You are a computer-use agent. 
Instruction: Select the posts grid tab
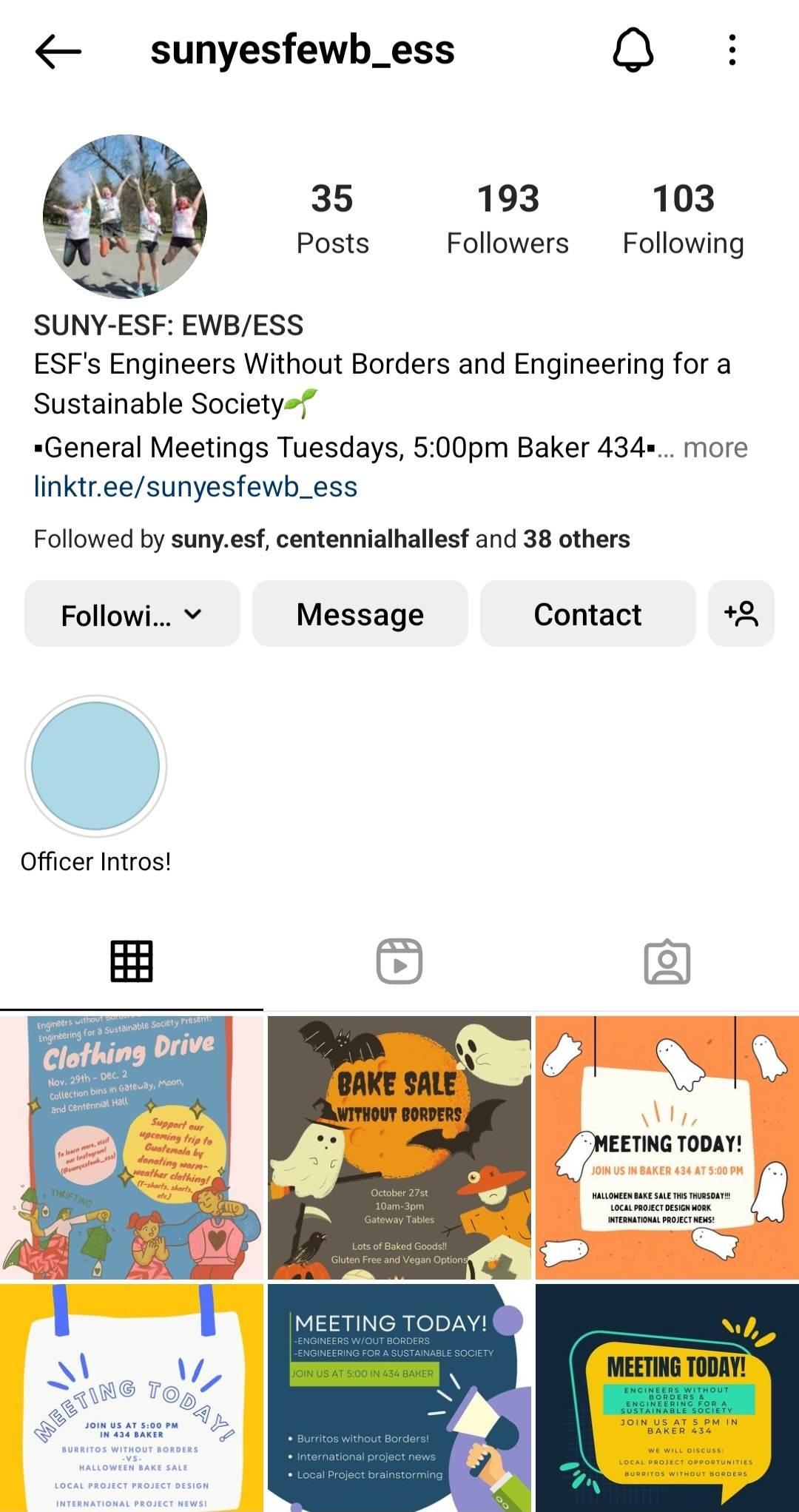(132, 961)
